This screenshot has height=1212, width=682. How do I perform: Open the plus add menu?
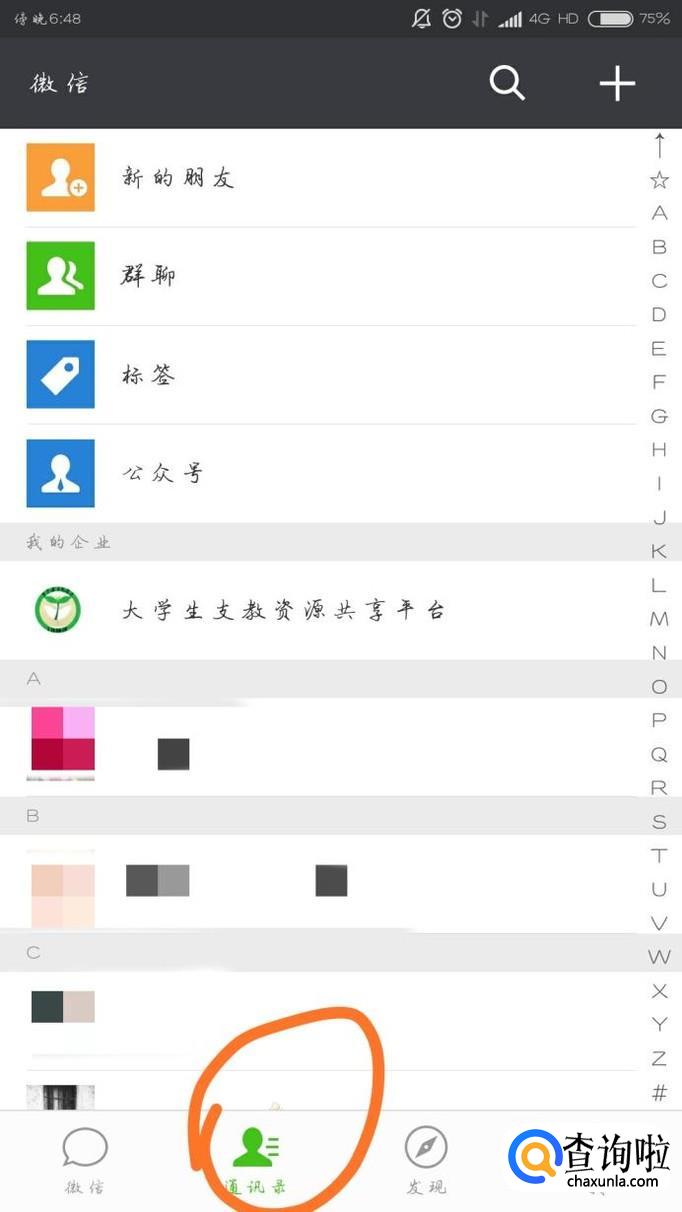pyautogui.click(x=617, y=83)
